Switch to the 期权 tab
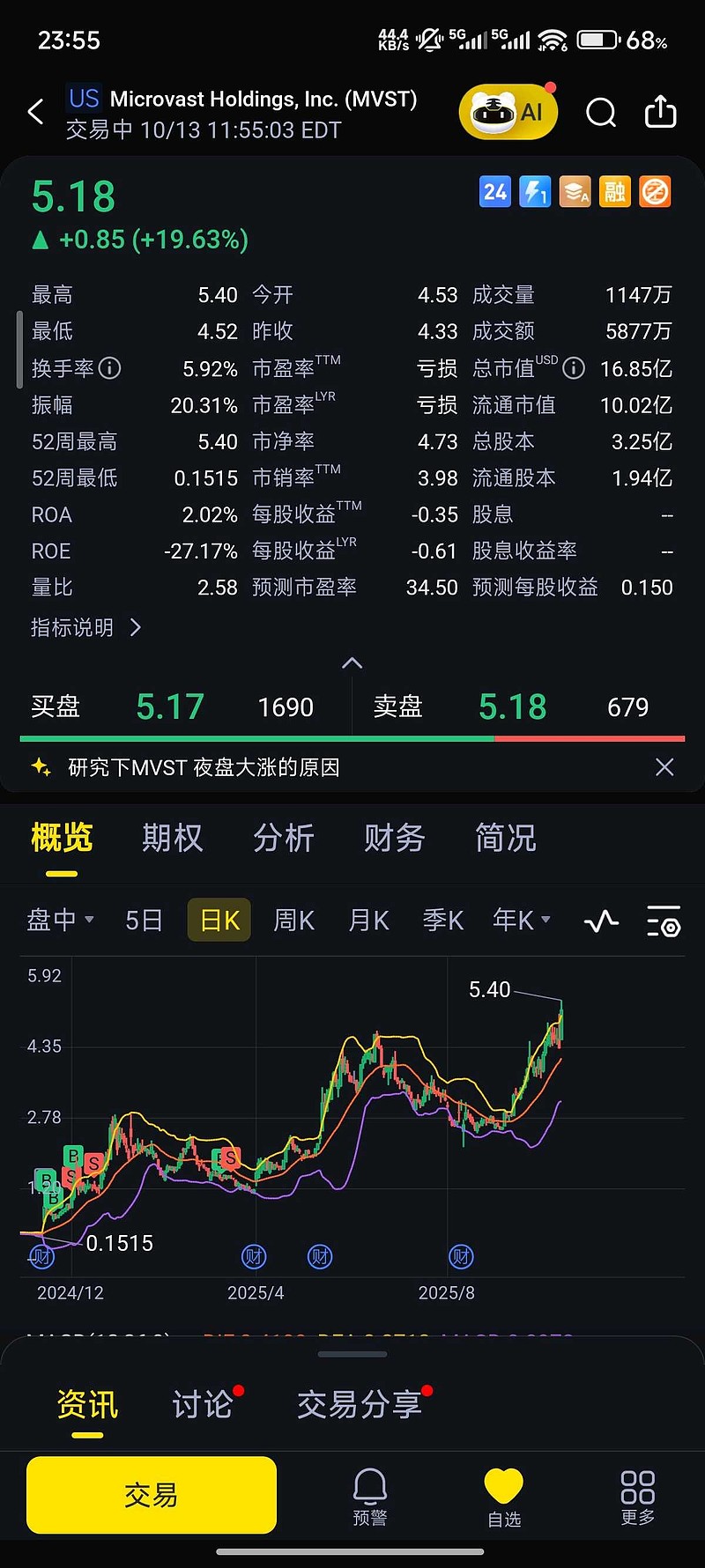Image resolution: width=705 pixels, height=1568 pixels. (171, 838)
